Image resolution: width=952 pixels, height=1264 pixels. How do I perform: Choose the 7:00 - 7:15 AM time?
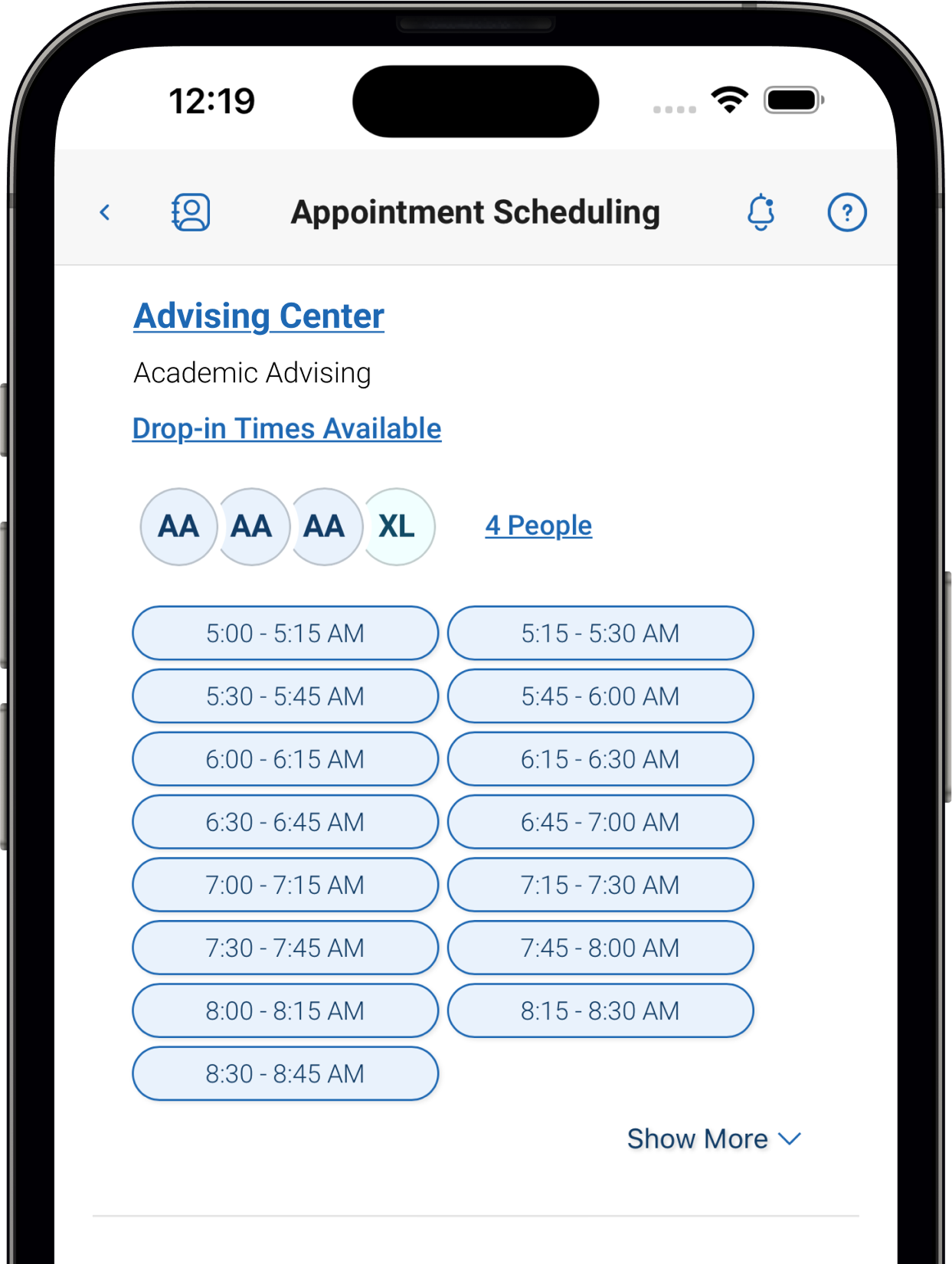tap(285, 885)
